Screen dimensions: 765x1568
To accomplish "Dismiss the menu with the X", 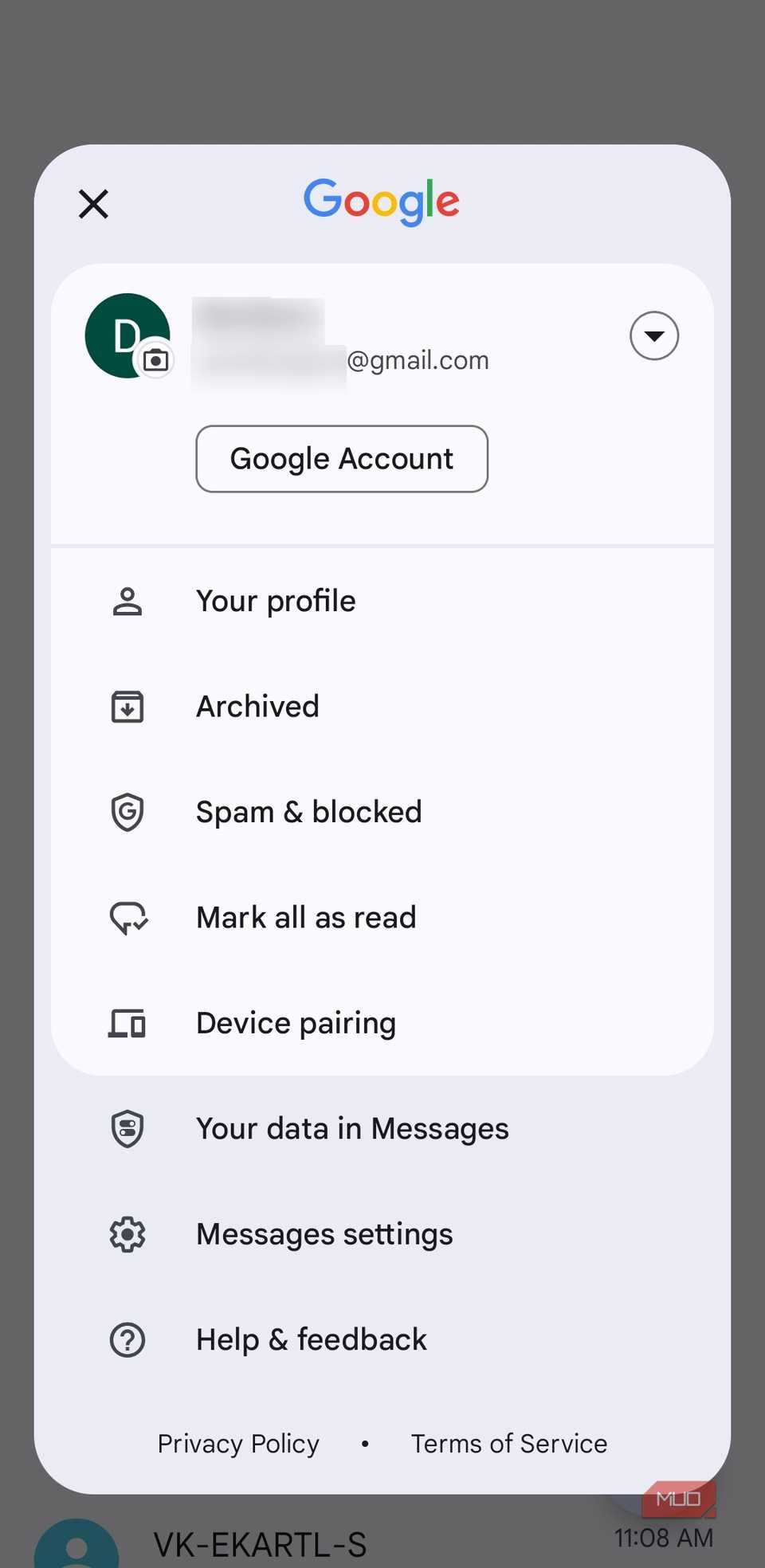I will pos(92,204).
